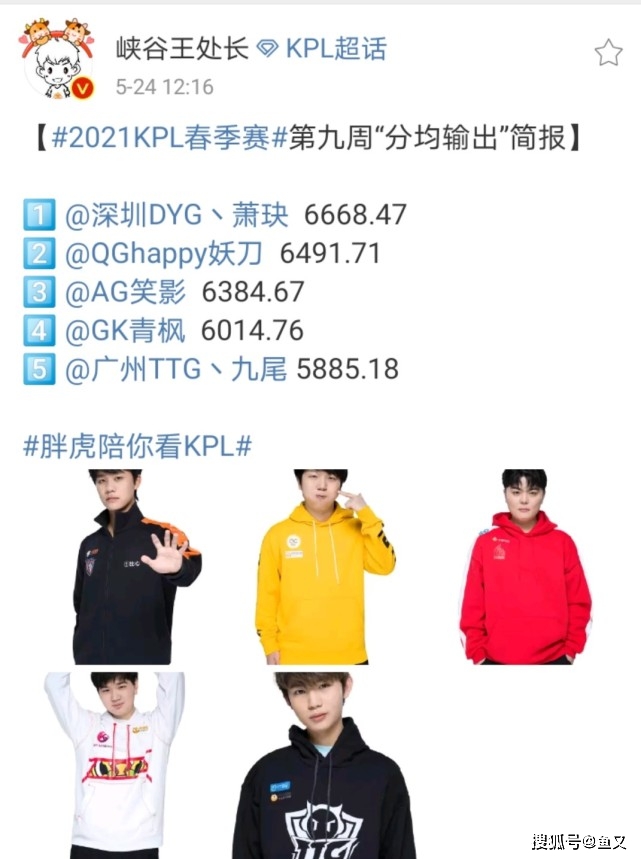View photo of player in yellow hoodie

pos(319,566)
